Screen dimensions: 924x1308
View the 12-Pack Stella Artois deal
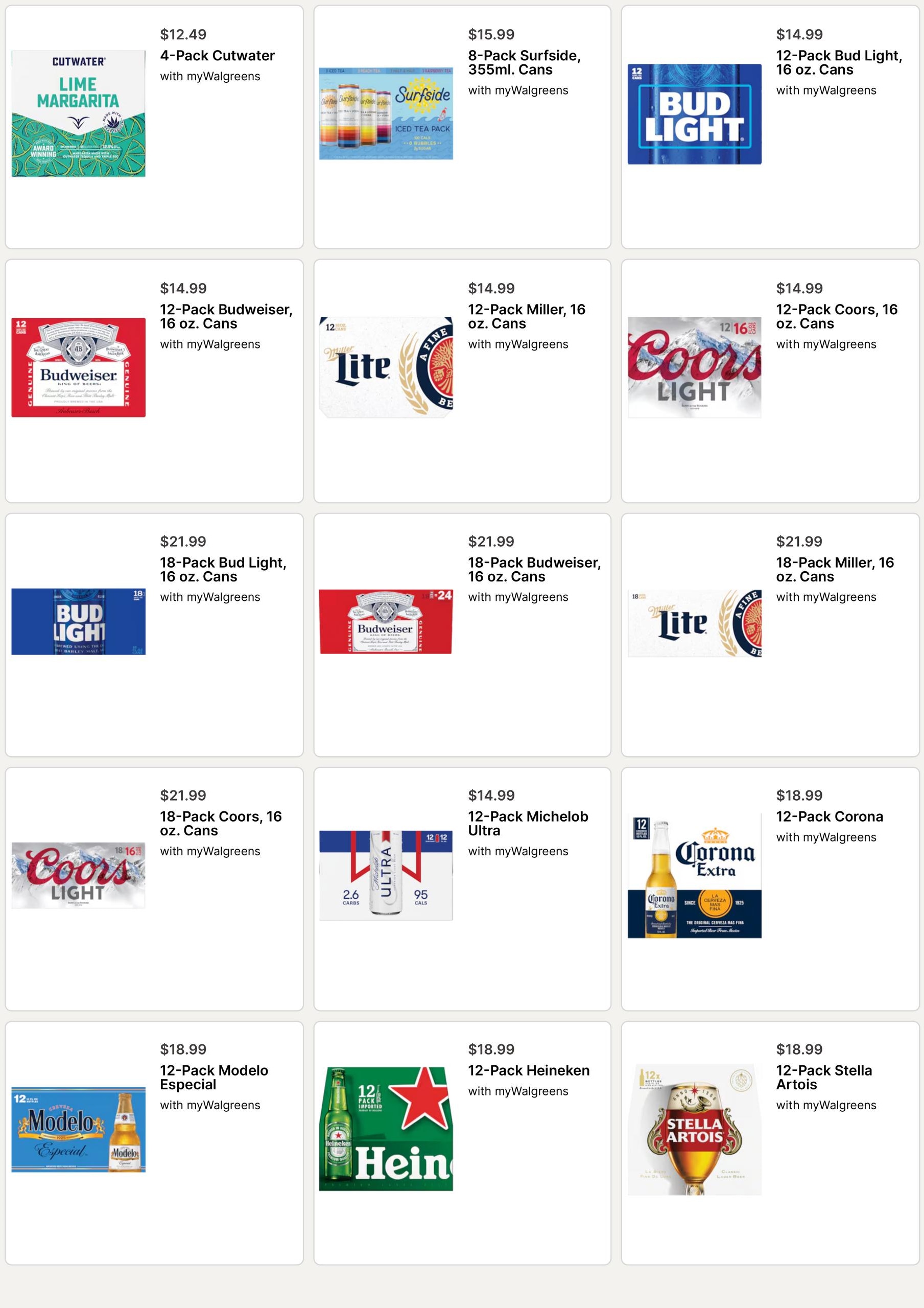770,1143
